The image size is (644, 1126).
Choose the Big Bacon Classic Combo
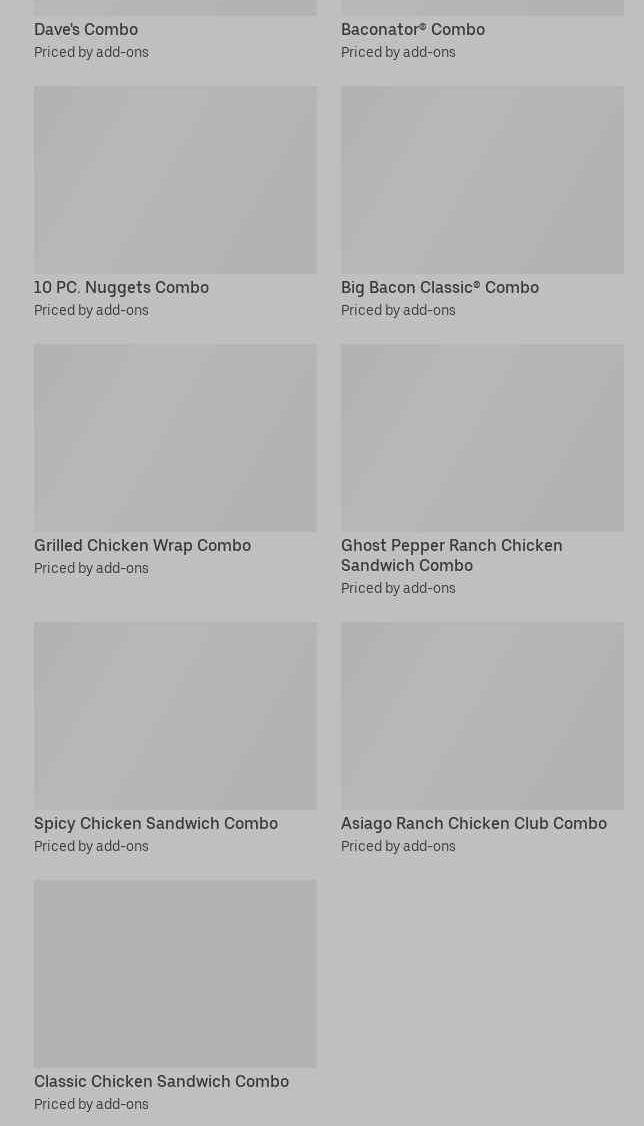pos(482,180)
